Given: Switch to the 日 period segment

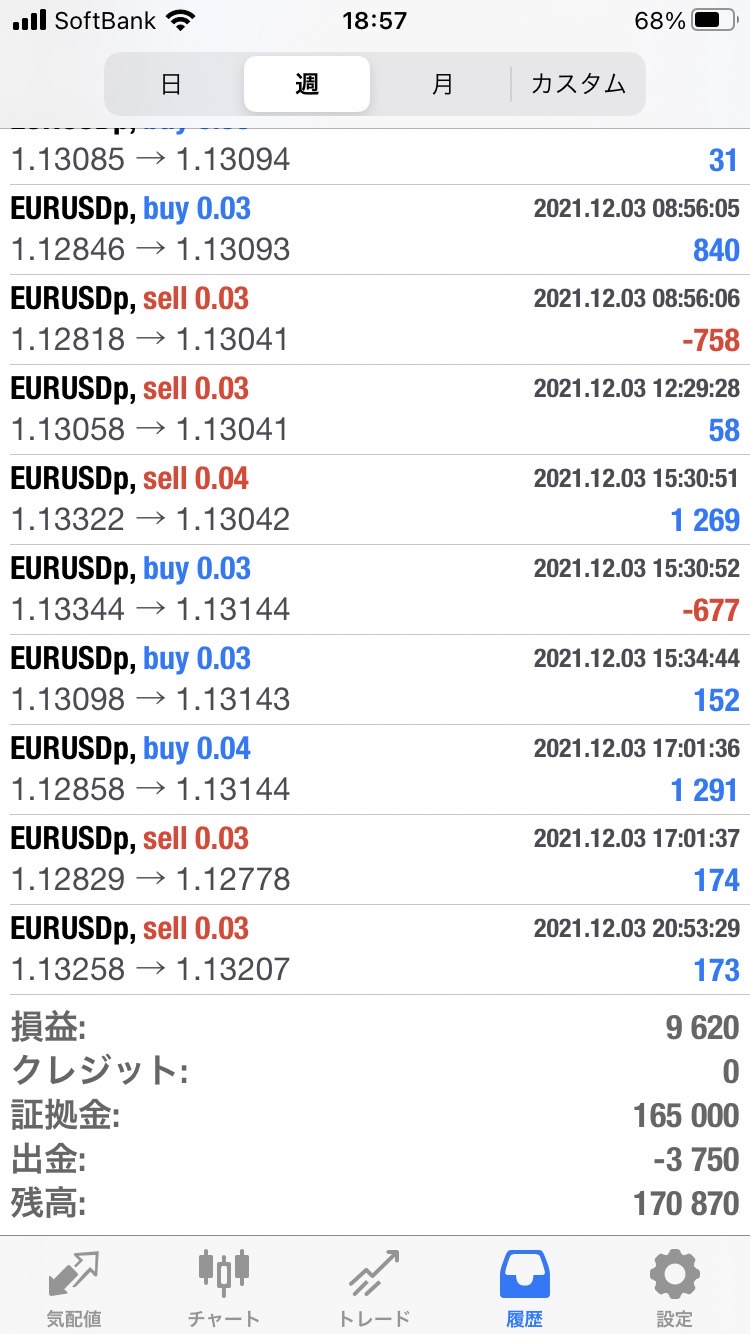Looking at the screenshot, I should 172,84.
